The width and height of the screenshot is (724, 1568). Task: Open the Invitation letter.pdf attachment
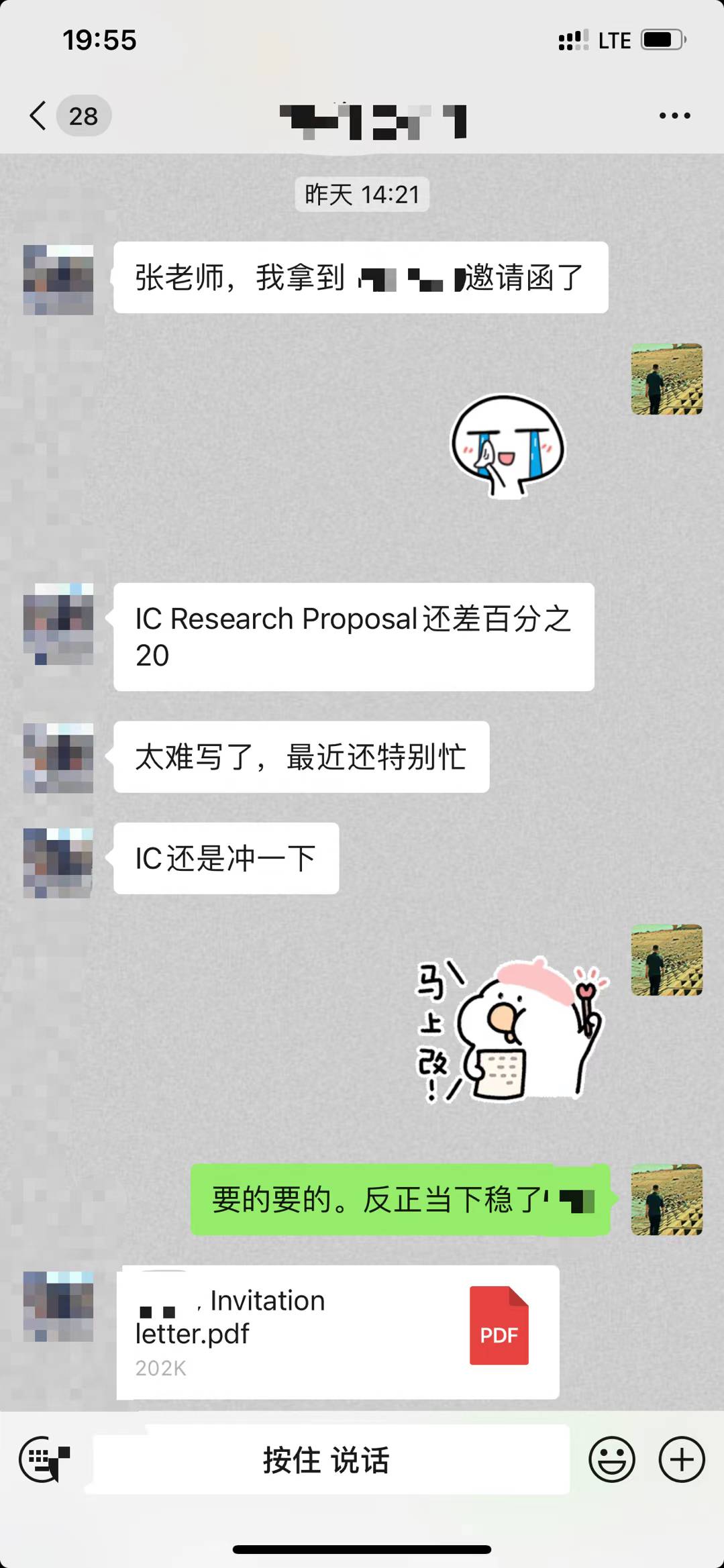coord(338,1332)
